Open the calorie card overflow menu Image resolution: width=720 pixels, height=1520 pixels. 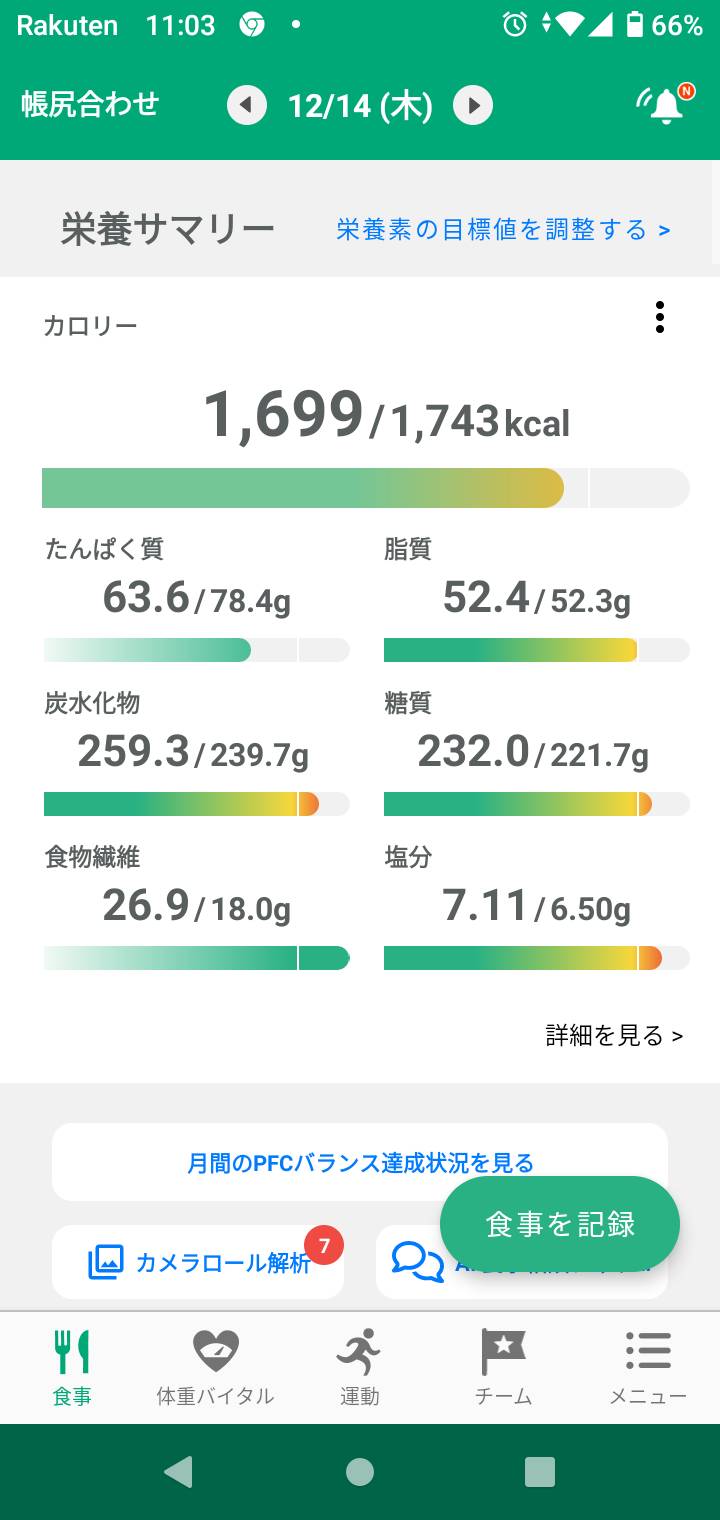point(659,317)
